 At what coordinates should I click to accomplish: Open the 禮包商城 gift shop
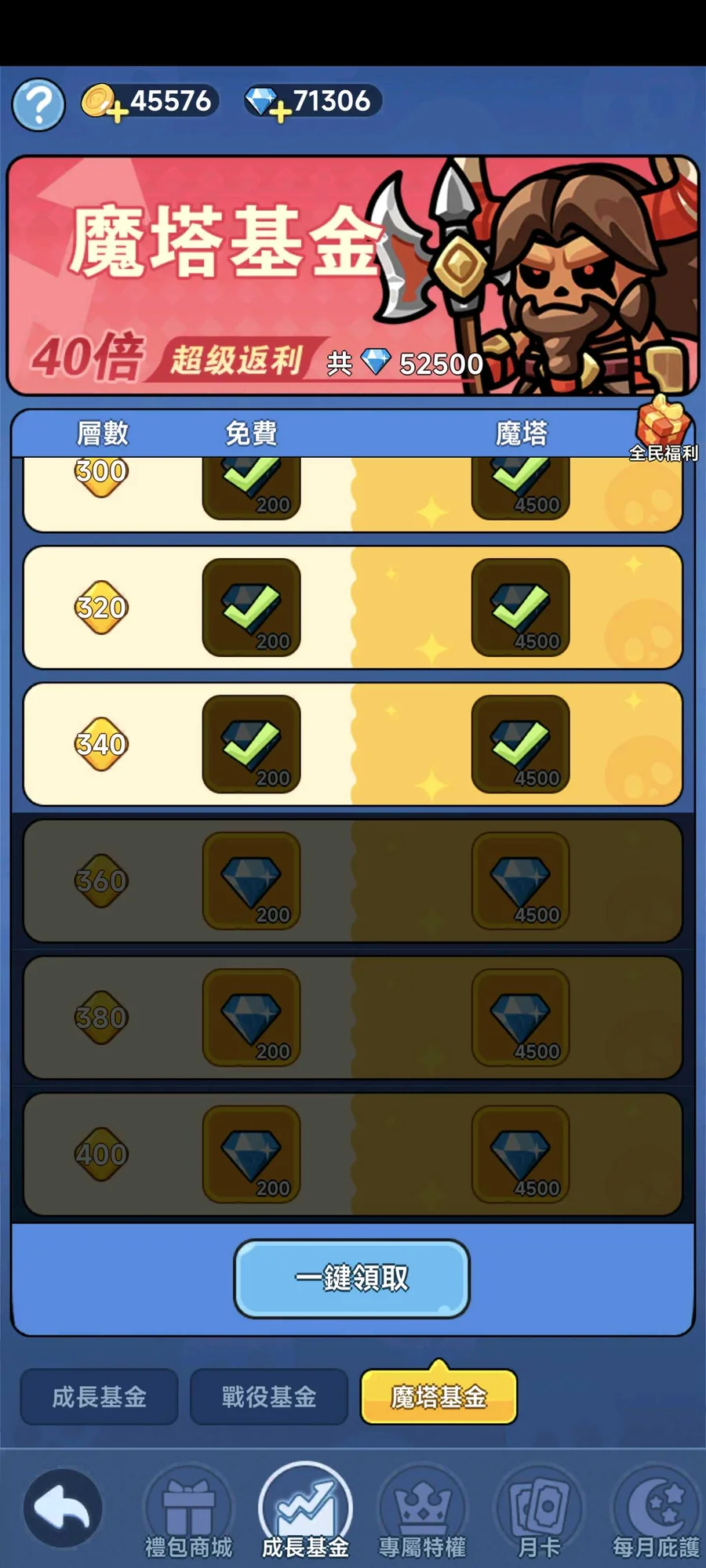coord(188,1513)
